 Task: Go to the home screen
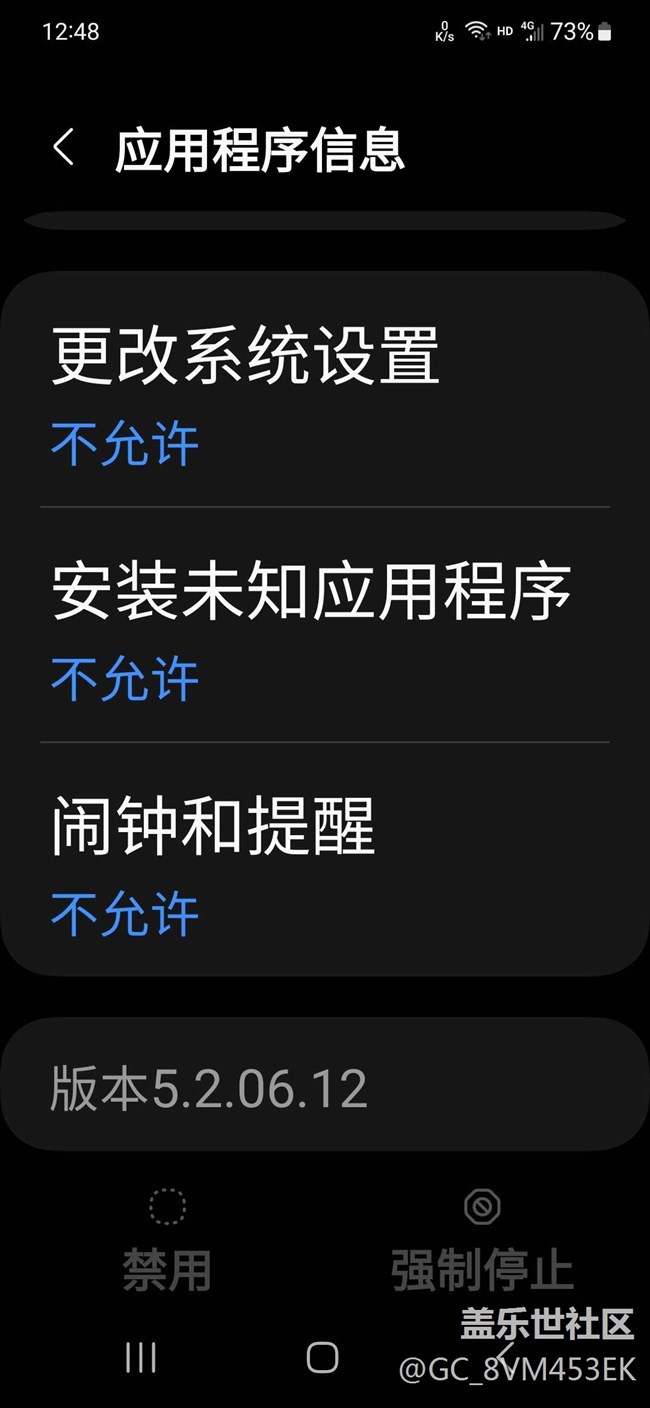(x=322, y=1357)
